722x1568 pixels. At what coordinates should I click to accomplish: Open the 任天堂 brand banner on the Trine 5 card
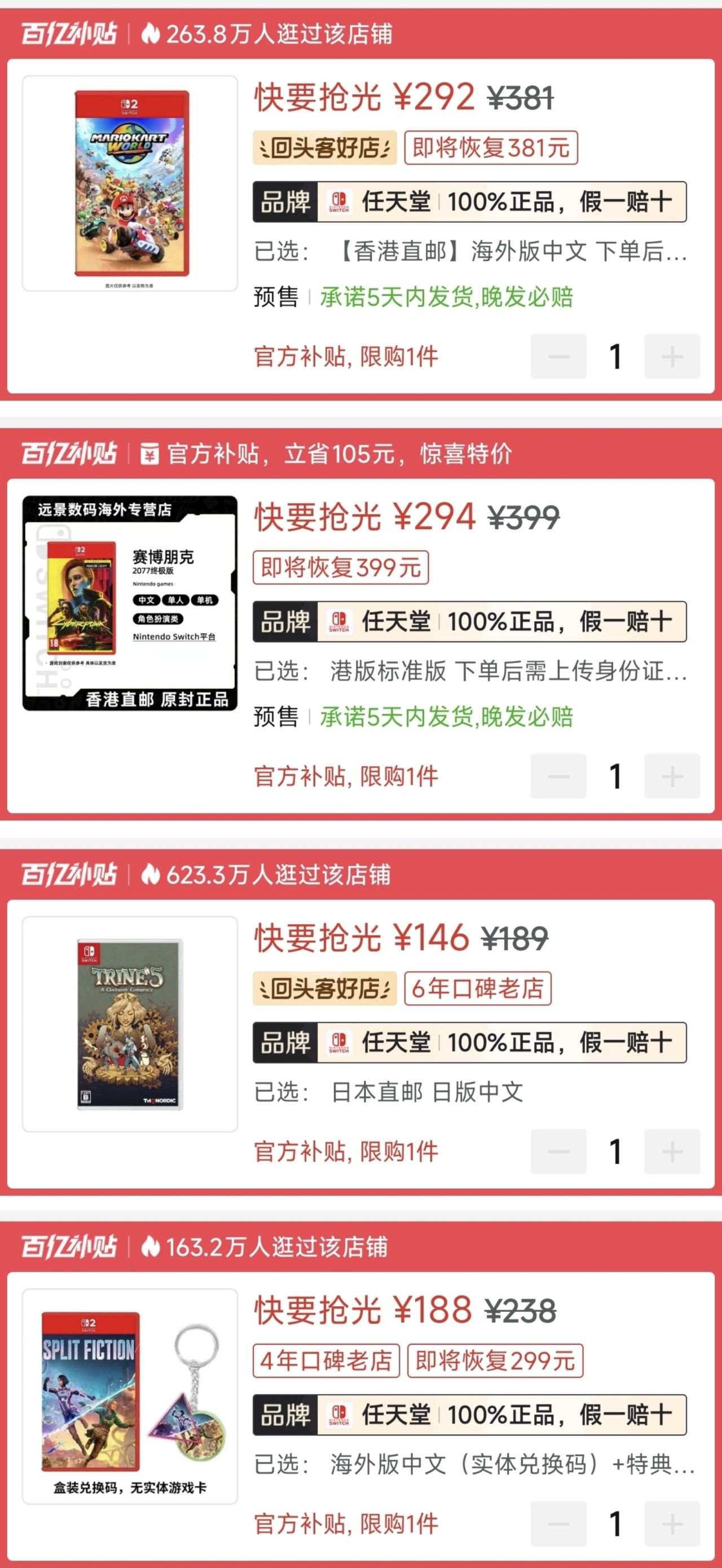(469, 1042)
